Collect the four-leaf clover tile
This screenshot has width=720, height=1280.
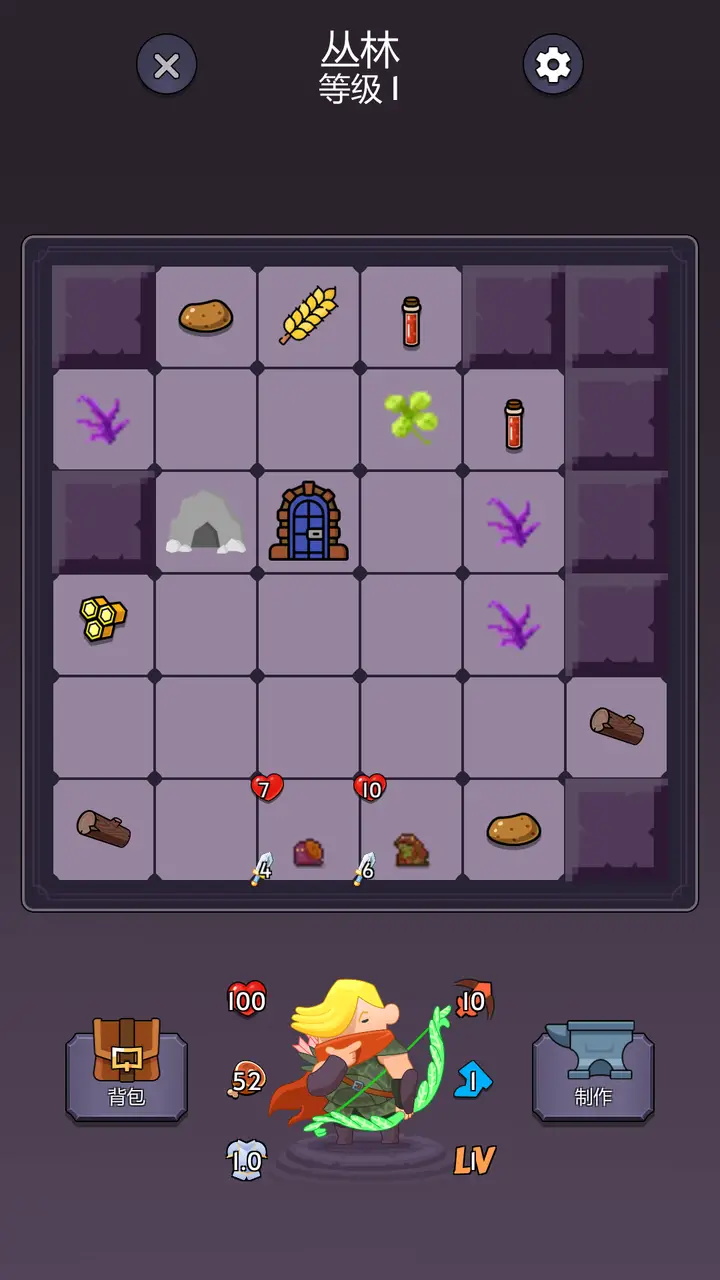(x=411, y=418)
